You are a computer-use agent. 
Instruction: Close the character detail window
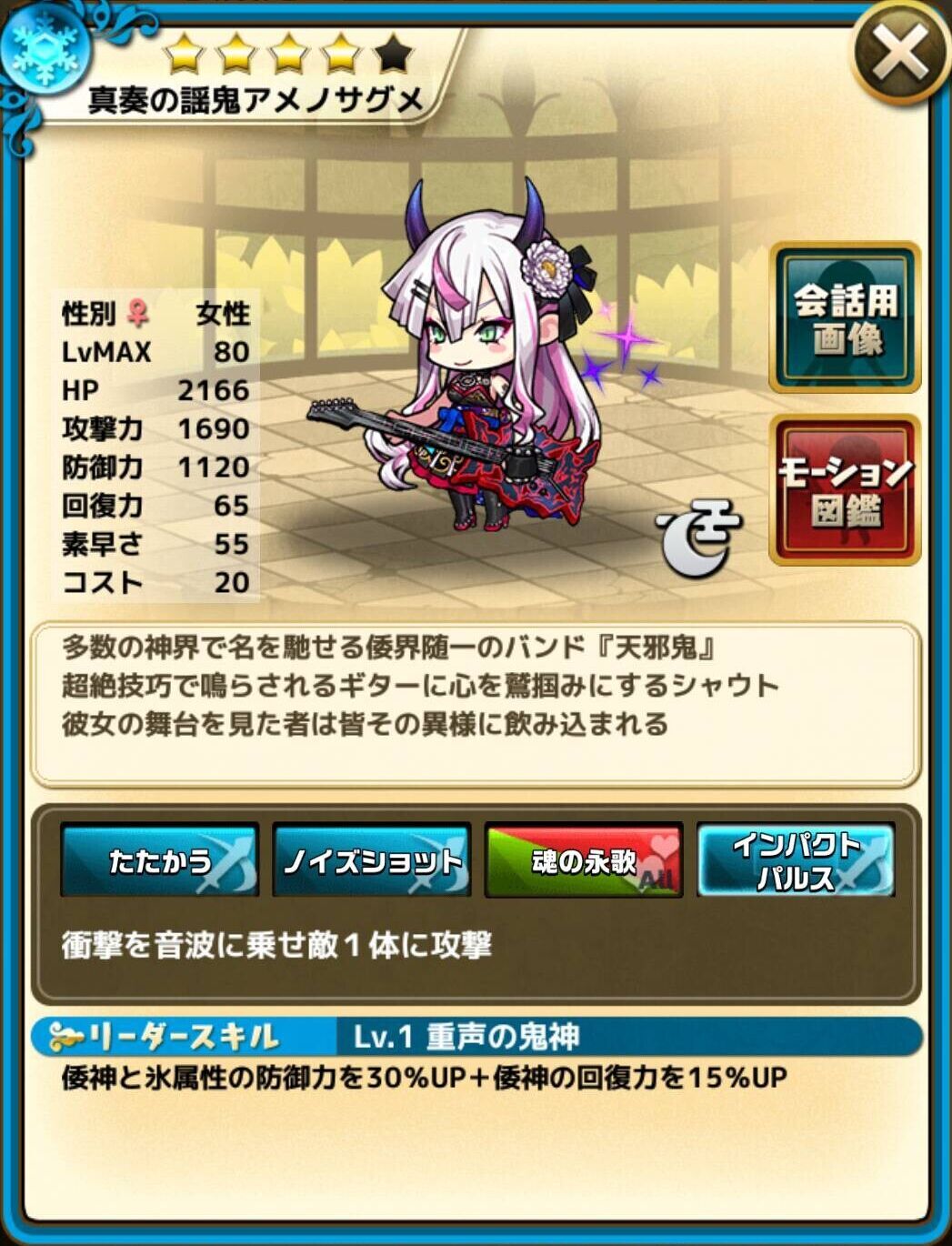click(900, 53)
